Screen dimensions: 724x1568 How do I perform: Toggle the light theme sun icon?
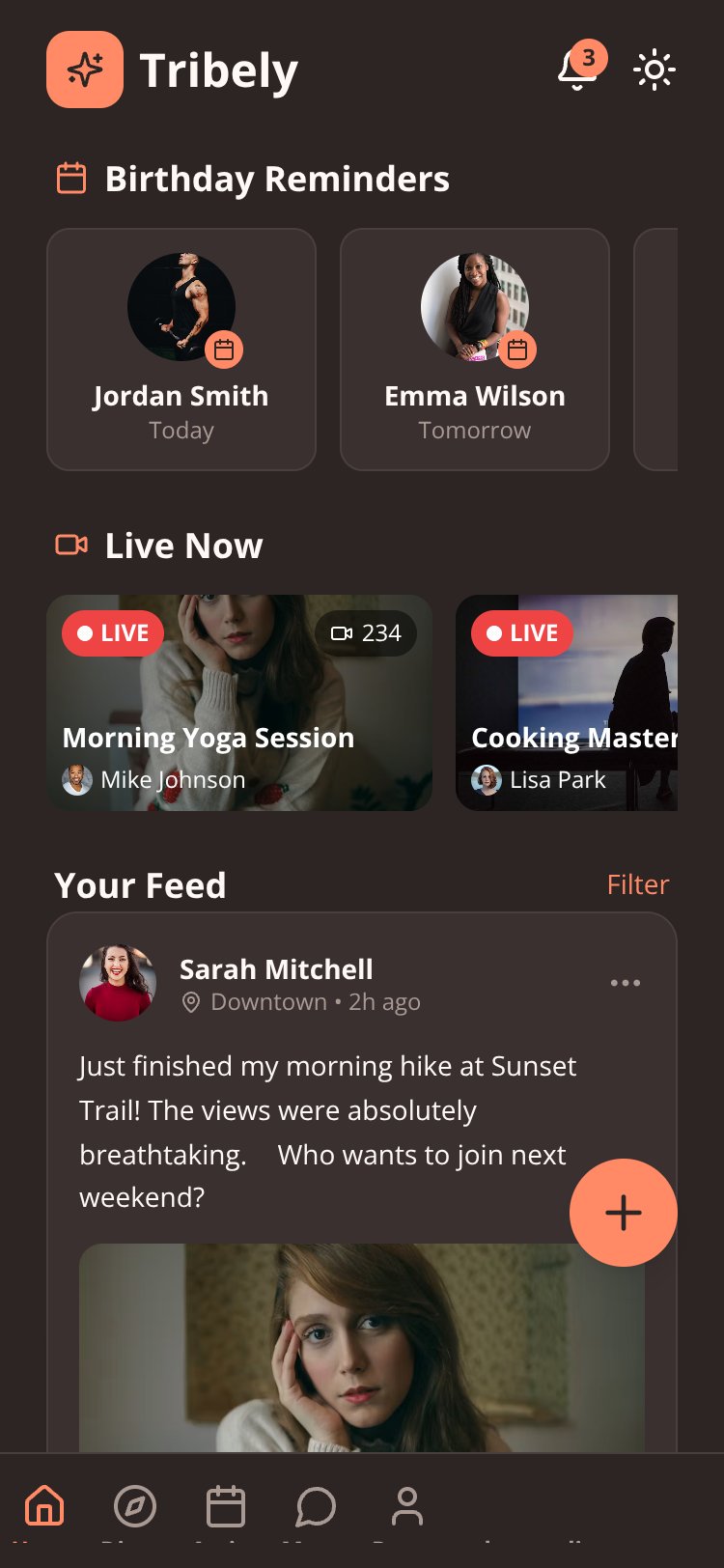(654, 70)
